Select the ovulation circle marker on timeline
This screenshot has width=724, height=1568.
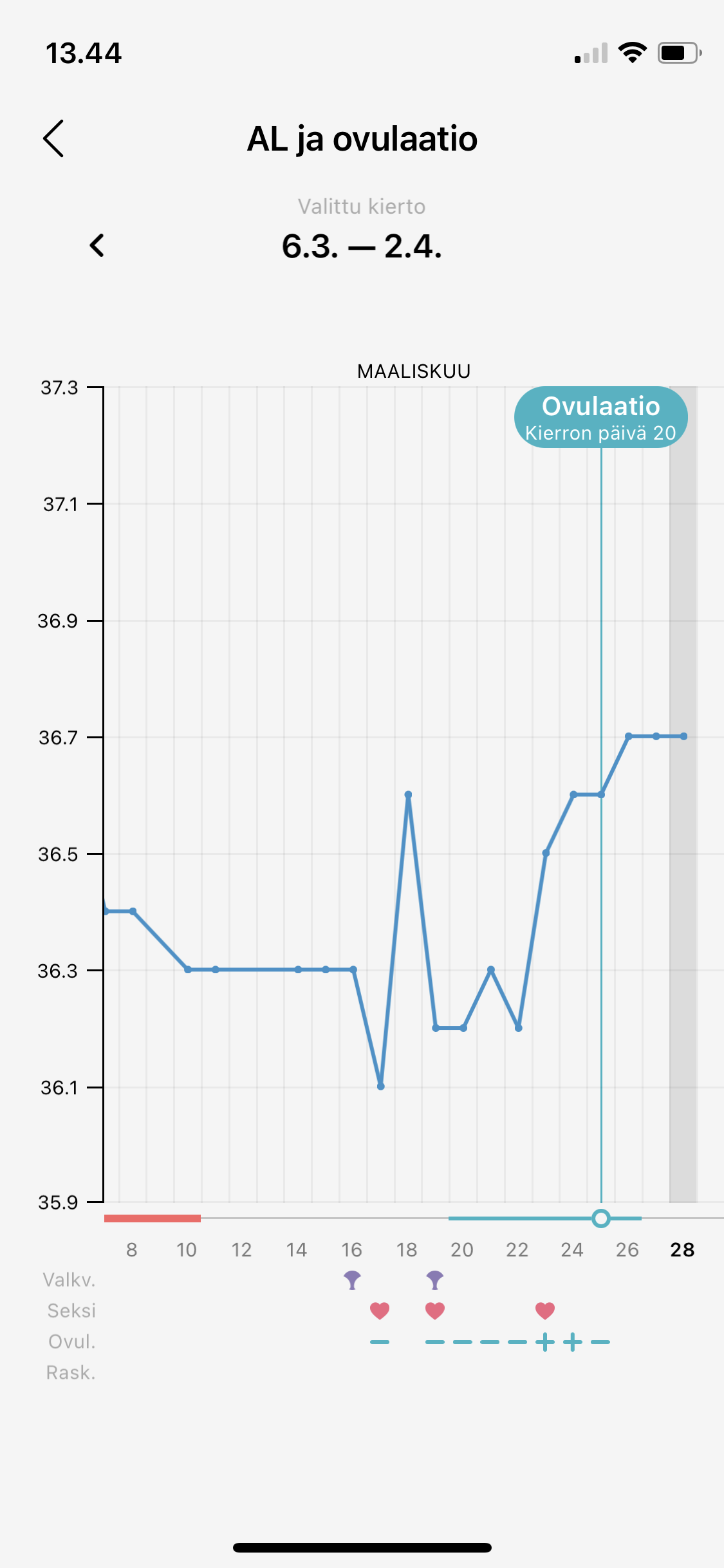(x=601, y=1218)
